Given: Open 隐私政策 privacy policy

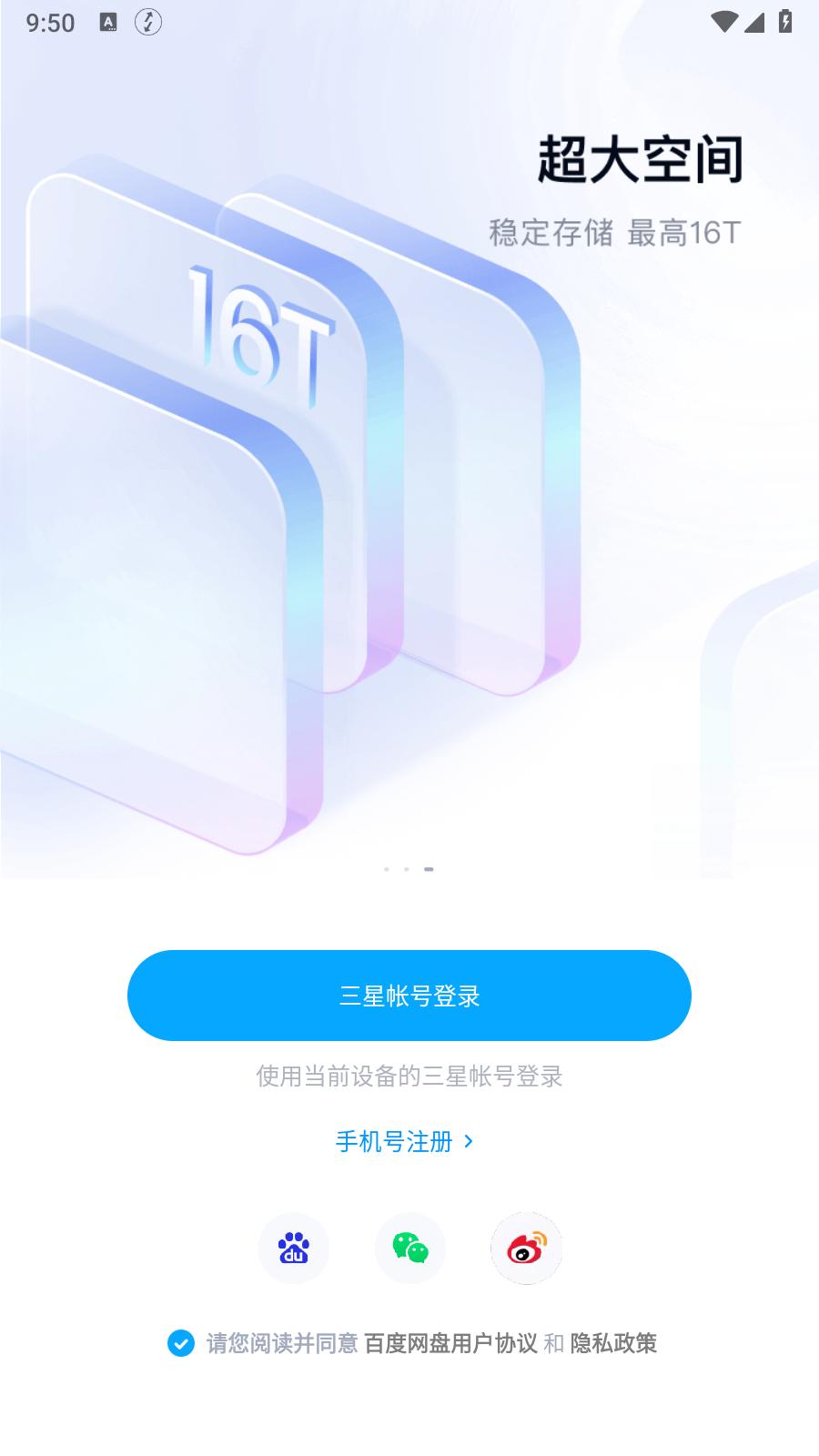Looking at the screenshot, I should (613, 1343).
